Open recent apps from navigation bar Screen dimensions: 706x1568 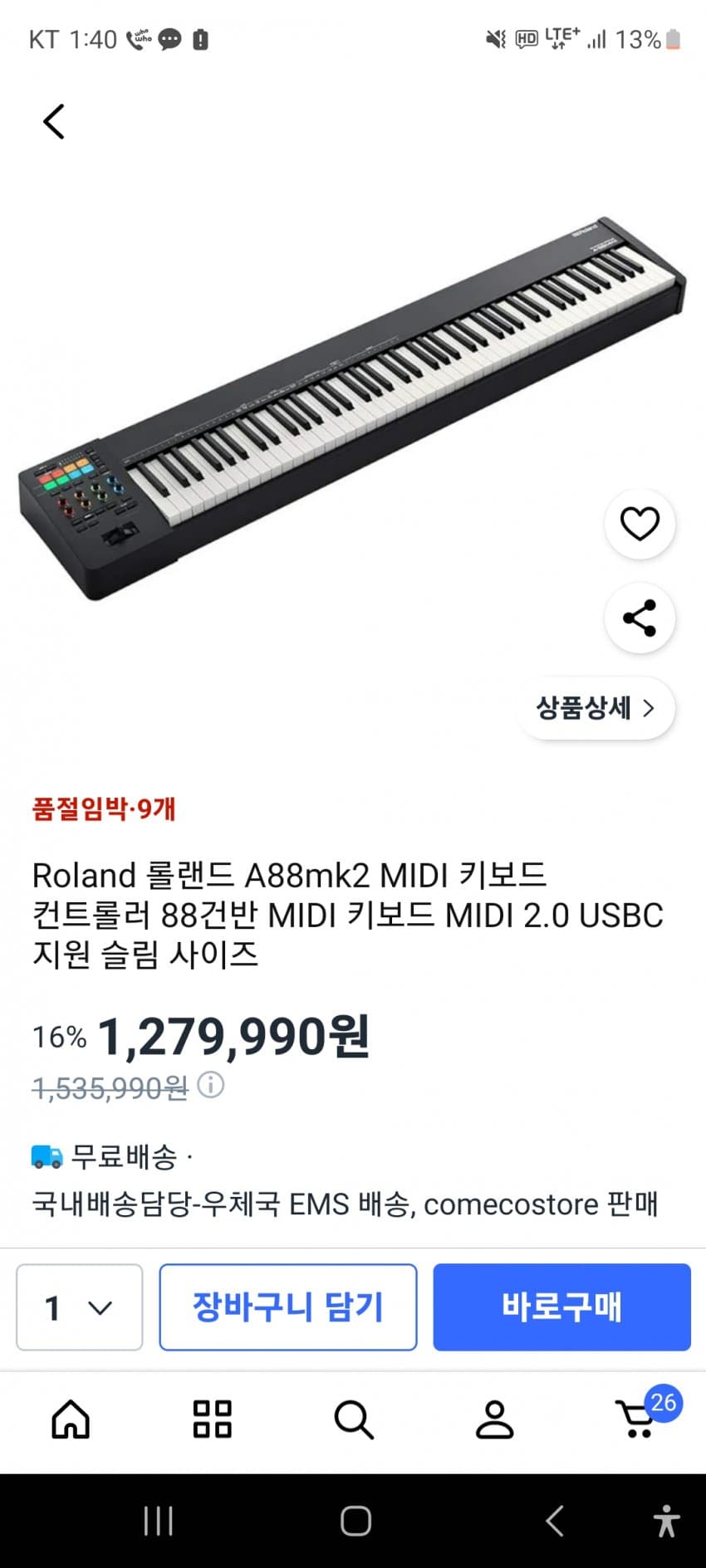[x=158, y=1521]
